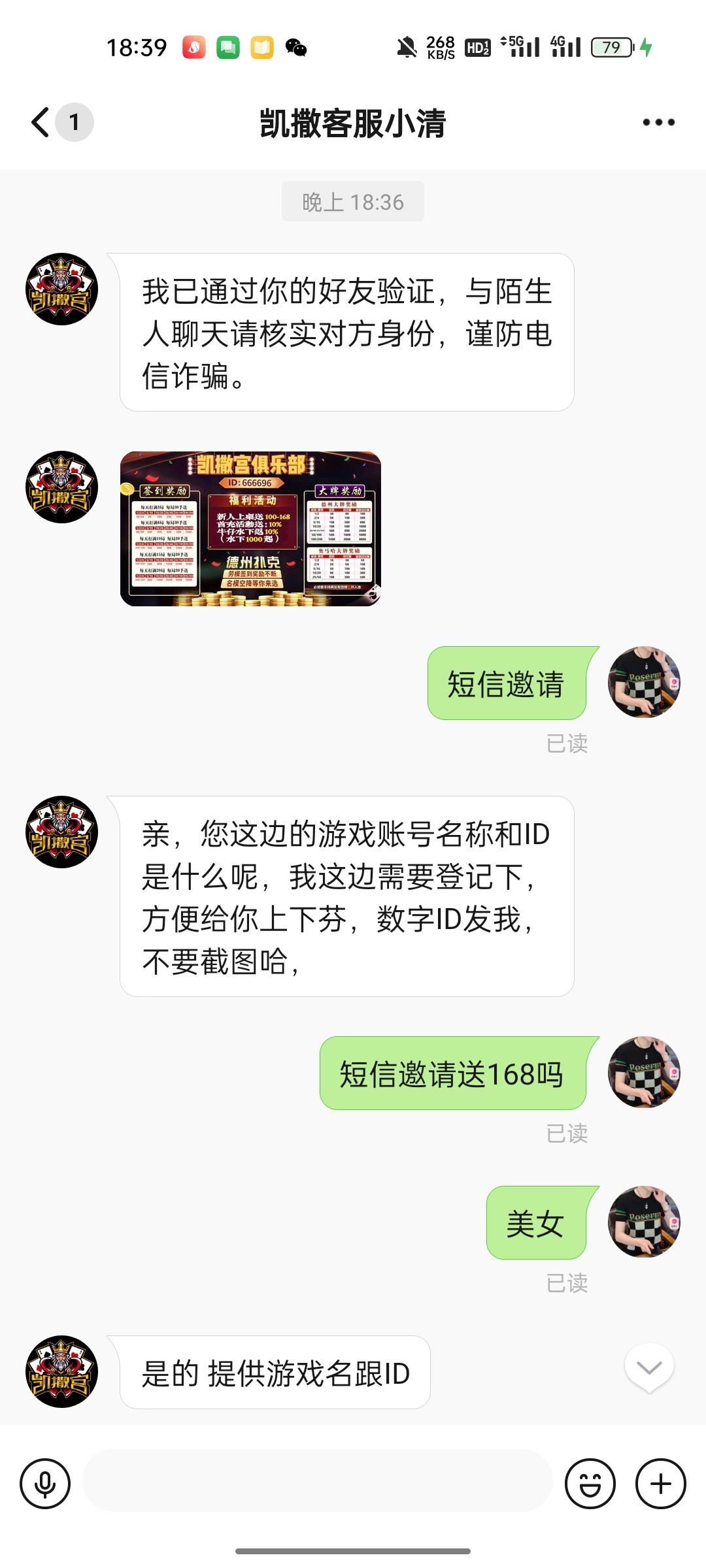The width and height of the screenshot is (706, 1568).
Task: Open my avatar beside 美女 message
Action: 644,1222
